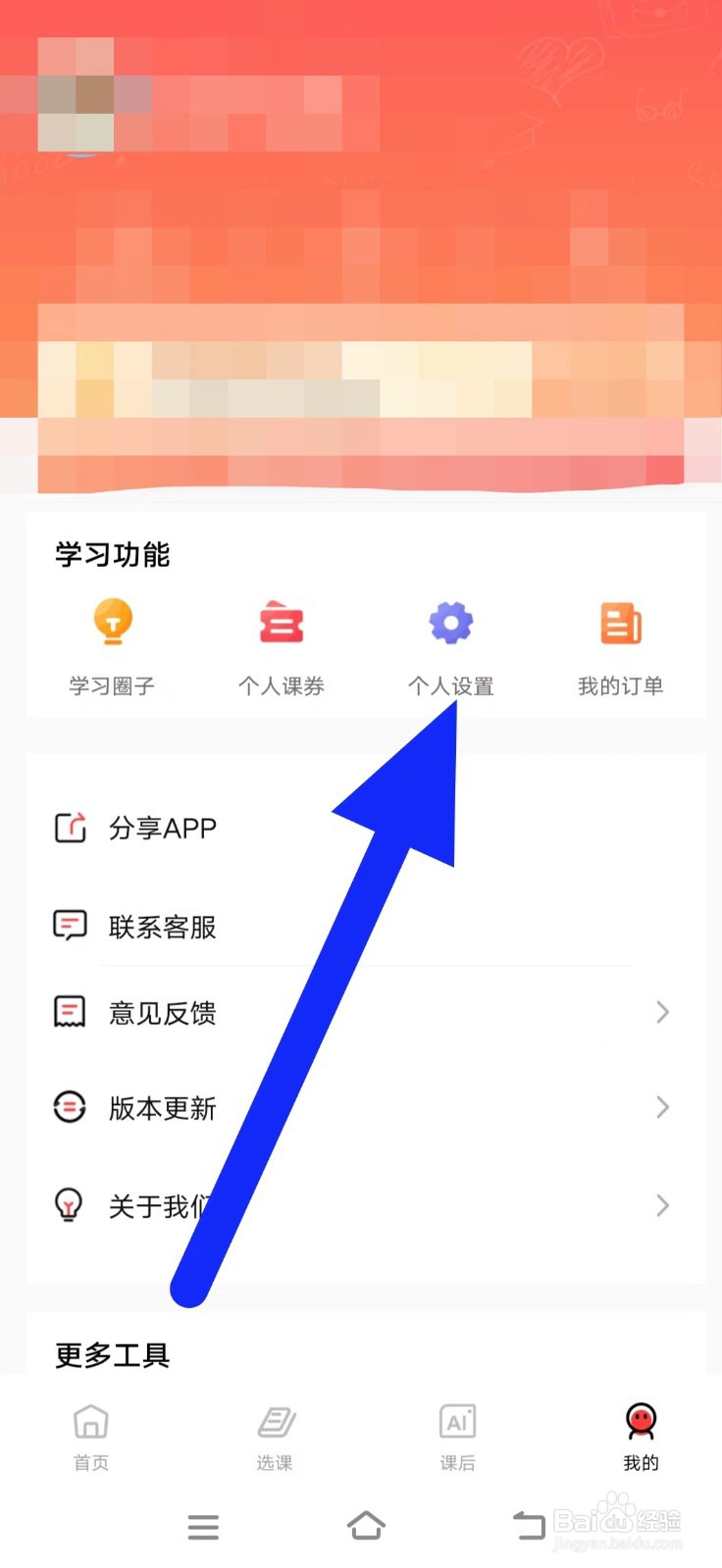This screenshot has width=722, height=1568.
Task: Select the 我的 tab
Action: coord(641,1435)
